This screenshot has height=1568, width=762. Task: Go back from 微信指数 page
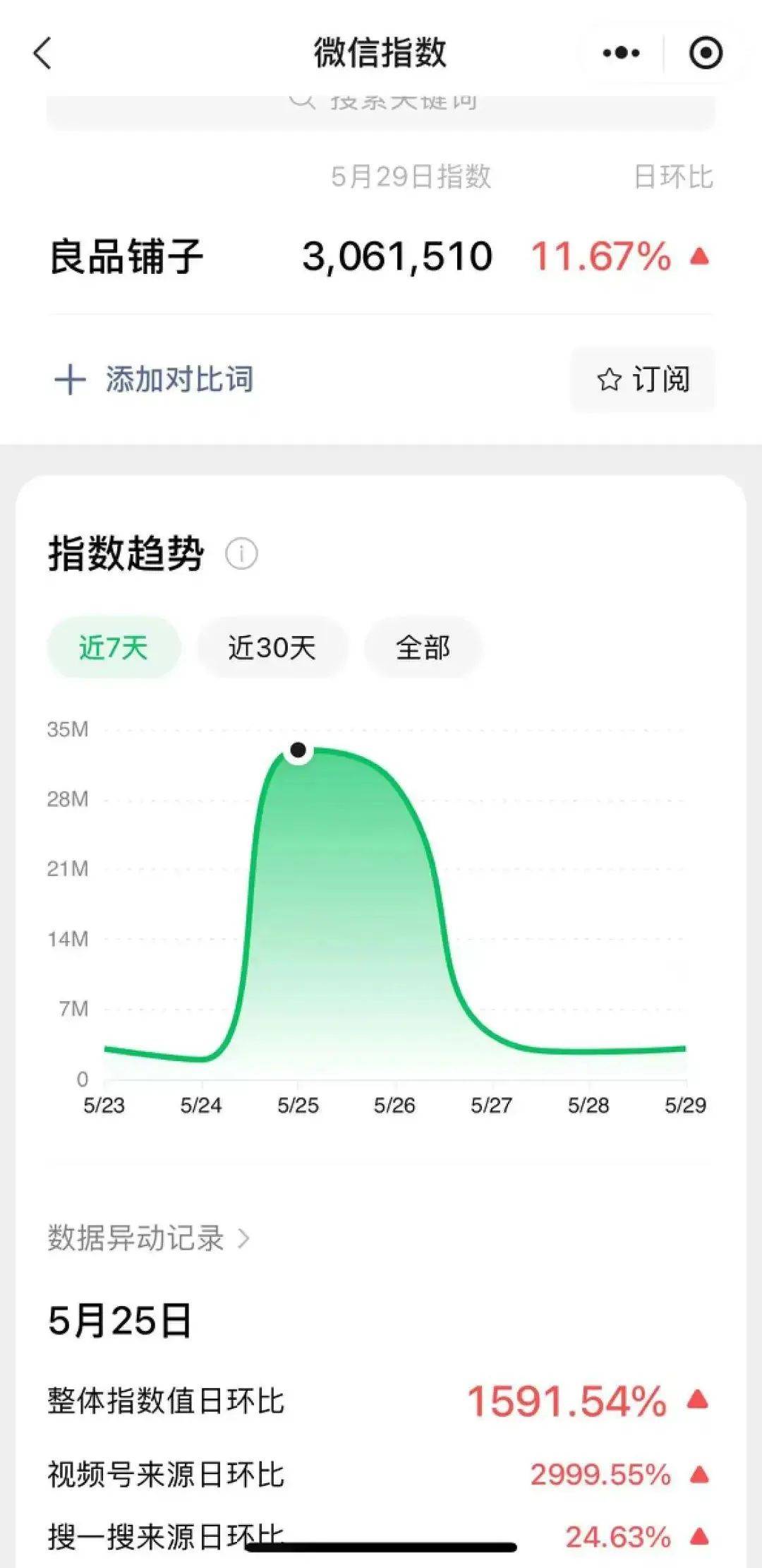(43, 54)
